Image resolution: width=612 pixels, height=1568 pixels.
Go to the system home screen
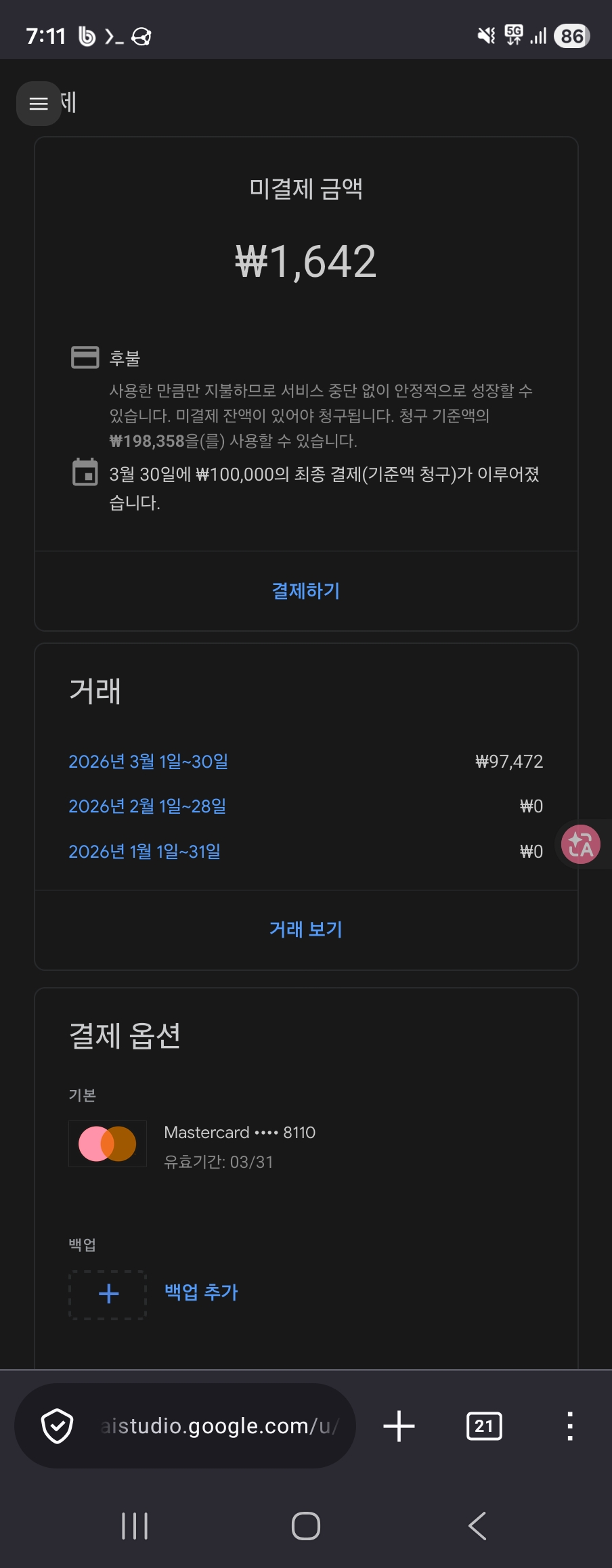click(306, 1526)
